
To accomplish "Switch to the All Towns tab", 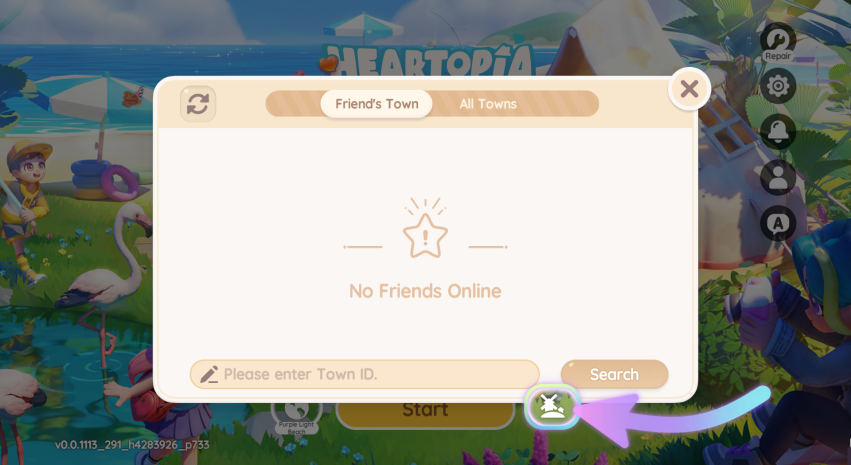I will (x=488, y=104).
